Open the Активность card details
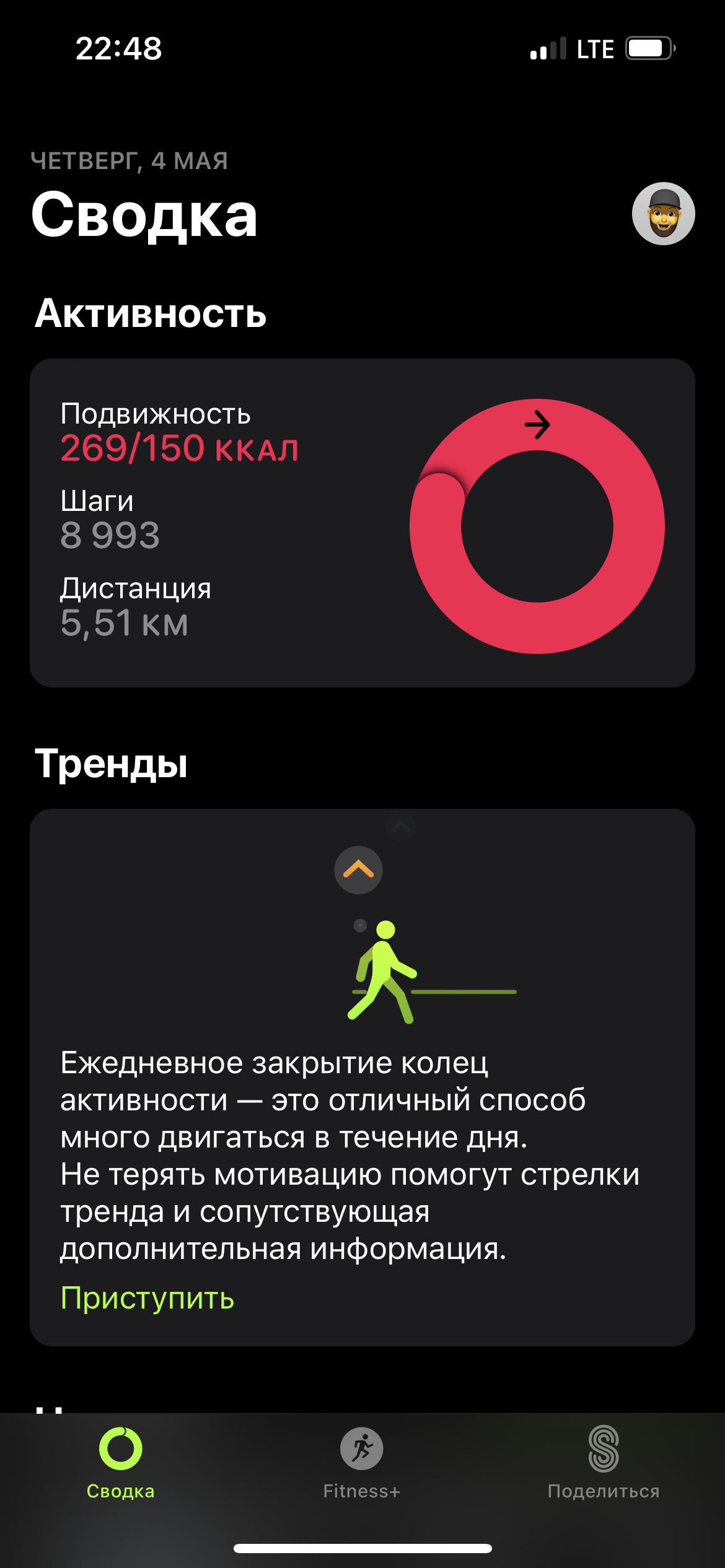725x1568 pixels. (x=362, y=523)
